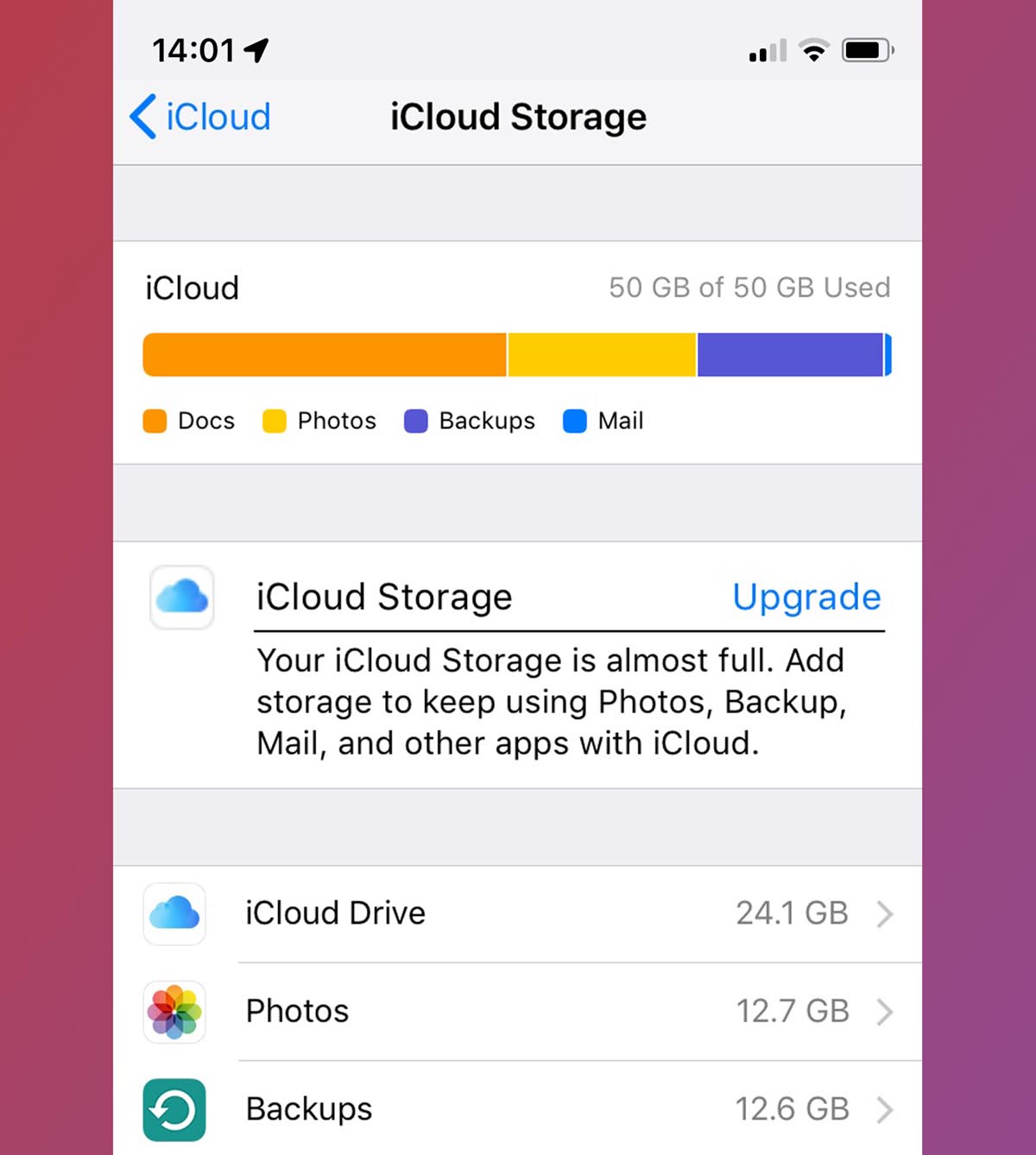Open Backups storage details
Image resolution: width=1036 pixels, height=1155 pixels.
[518, 1108]
